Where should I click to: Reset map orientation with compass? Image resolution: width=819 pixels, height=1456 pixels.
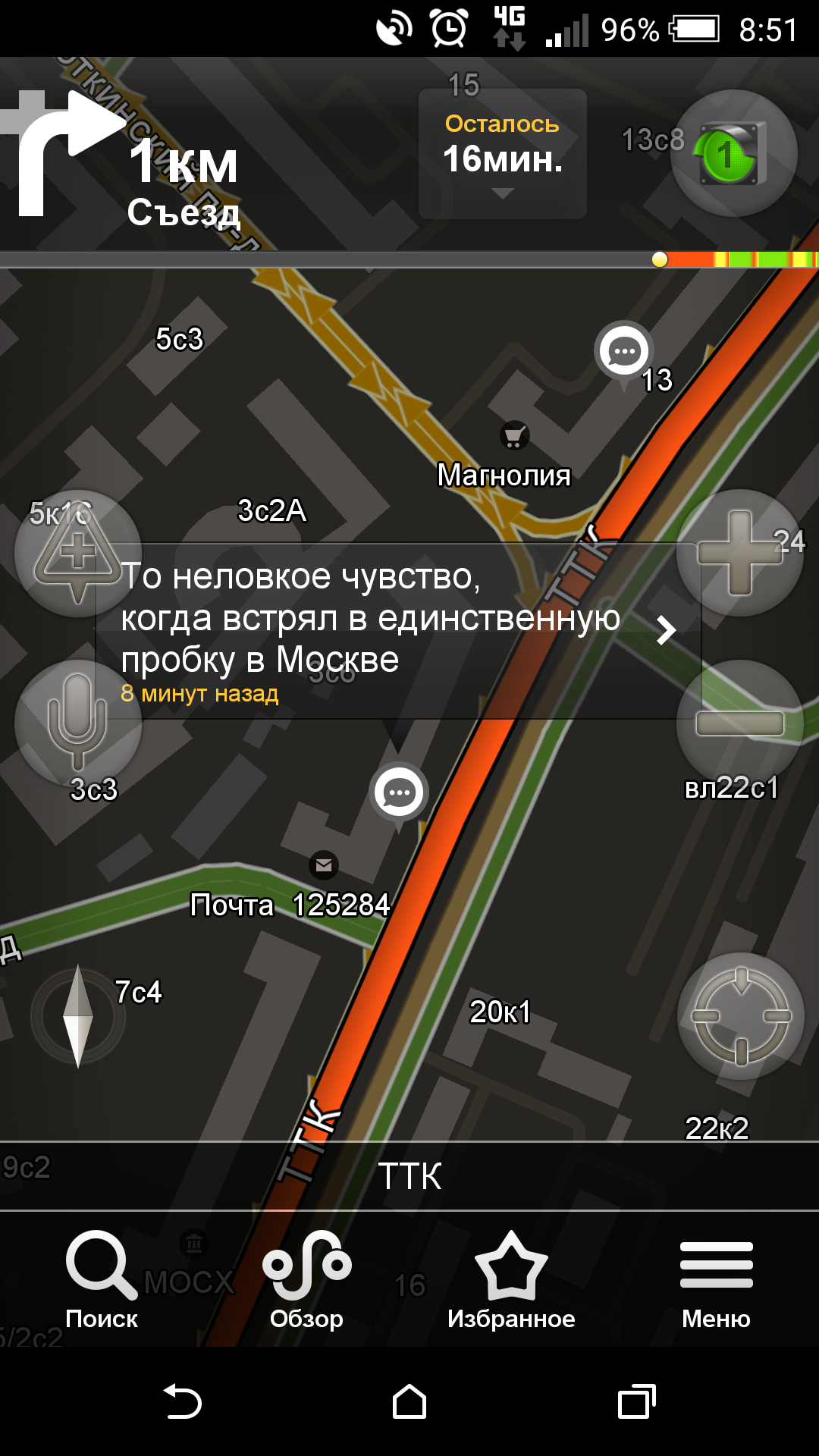pyautogui.click(x=78, y=1015)
